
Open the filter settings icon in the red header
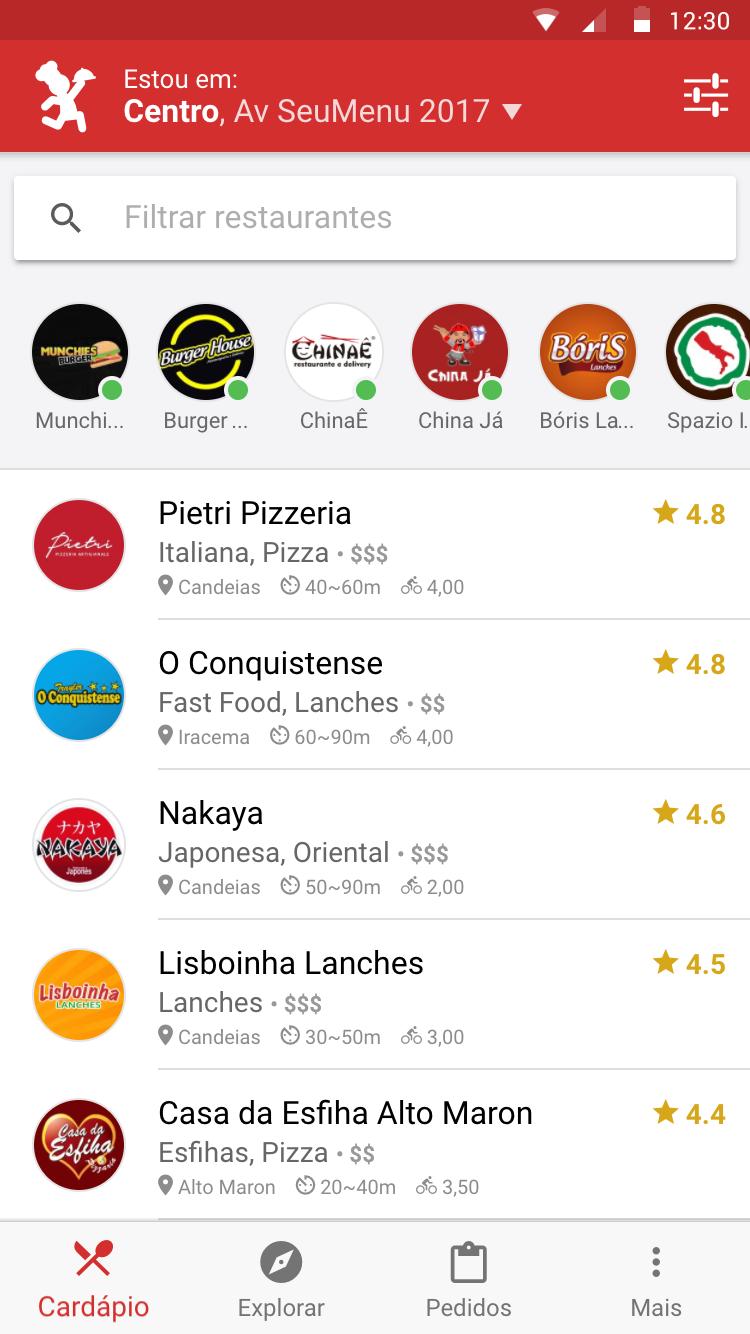tap(704, 96)
